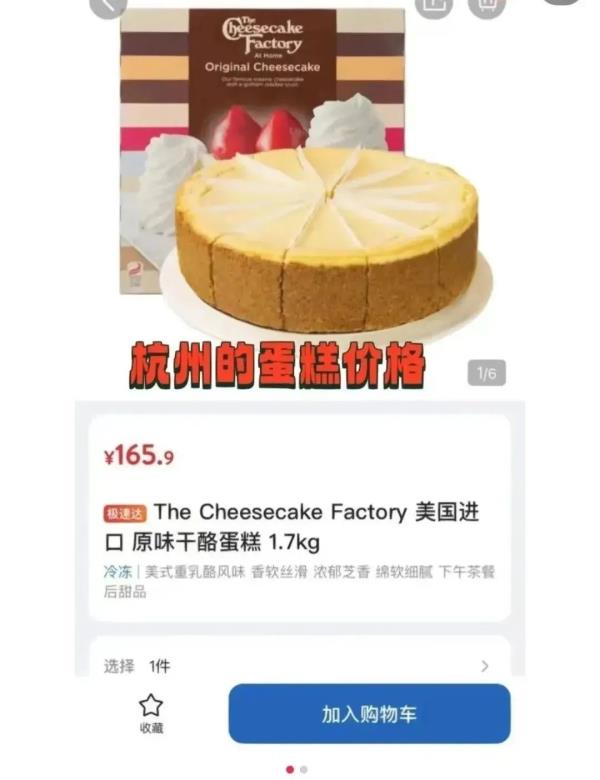This screenshot has height=780, width=600.
Task: Add the cheesecake to the shopping cart
Action: (x=369, y=714)
